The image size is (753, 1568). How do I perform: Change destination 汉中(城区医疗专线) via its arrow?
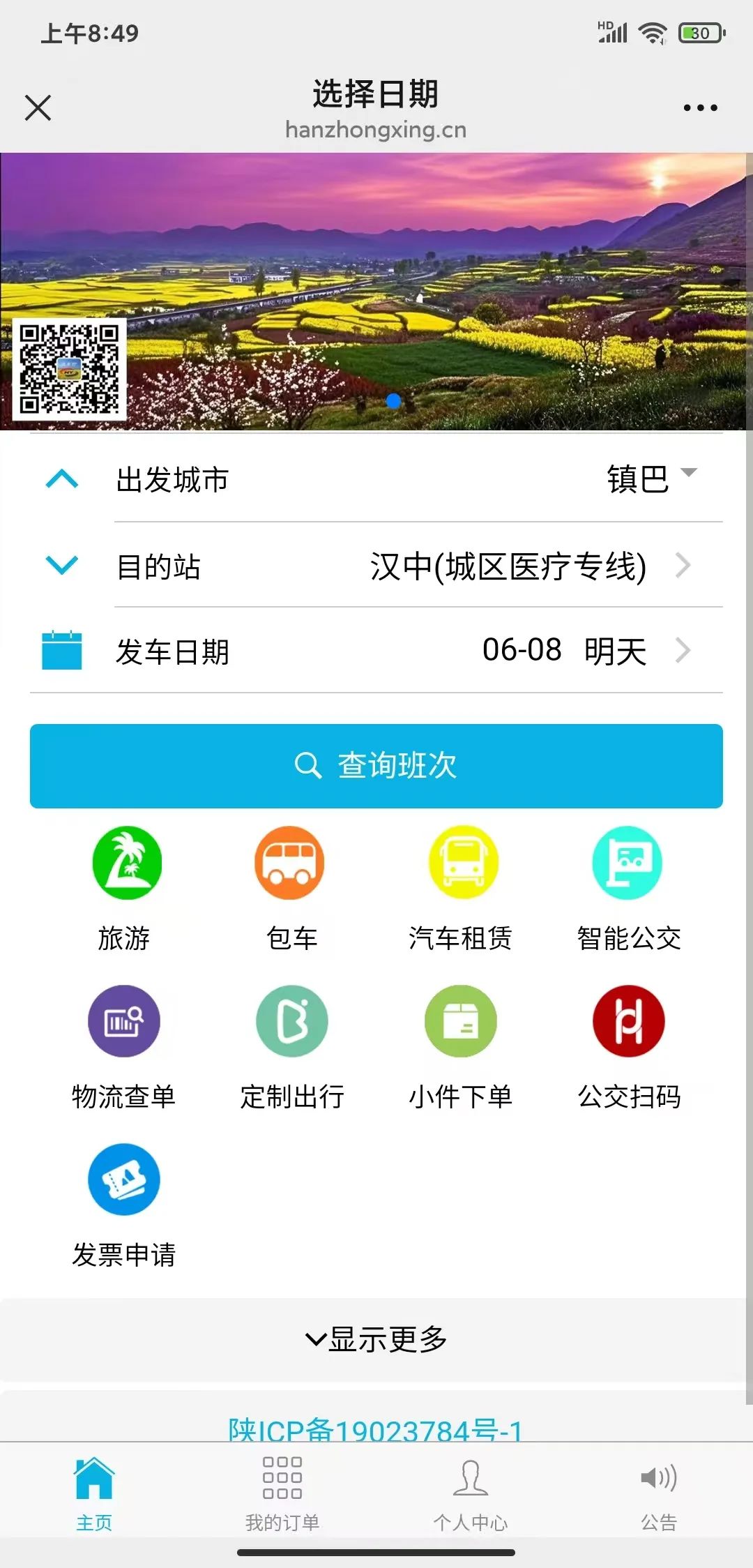point(682,566)
